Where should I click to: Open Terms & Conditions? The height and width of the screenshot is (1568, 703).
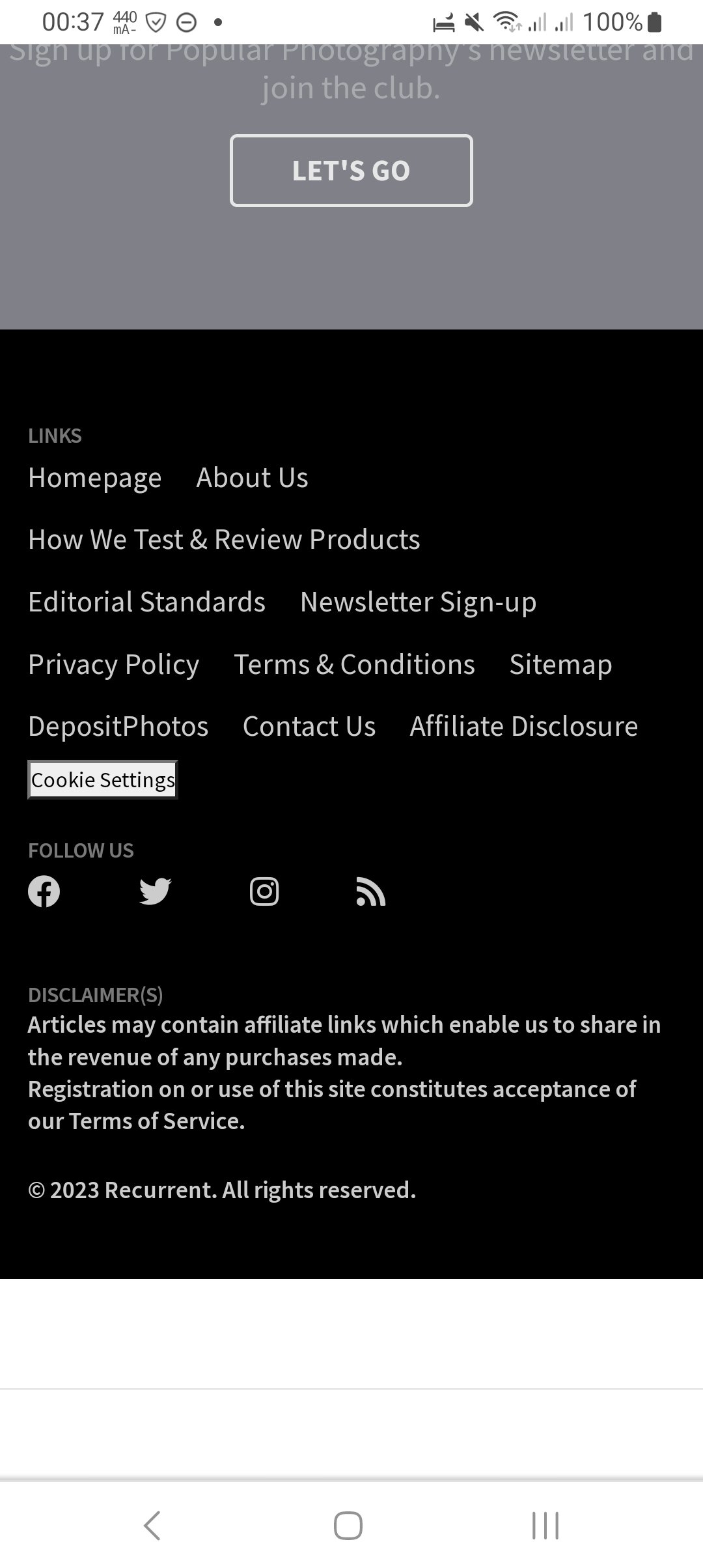click(x=354, y=664)
